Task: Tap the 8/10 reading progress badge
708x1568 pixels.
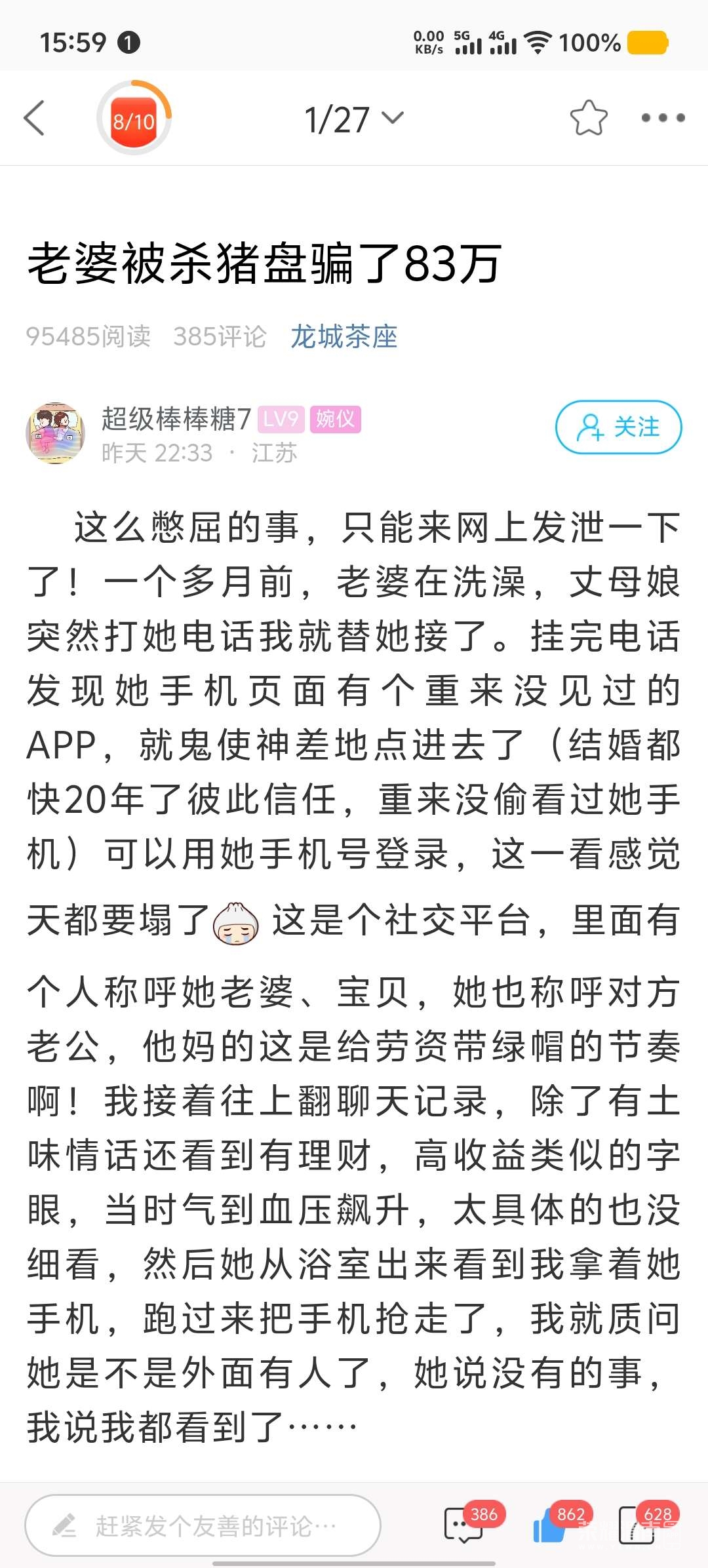Action: coord(134,119)
